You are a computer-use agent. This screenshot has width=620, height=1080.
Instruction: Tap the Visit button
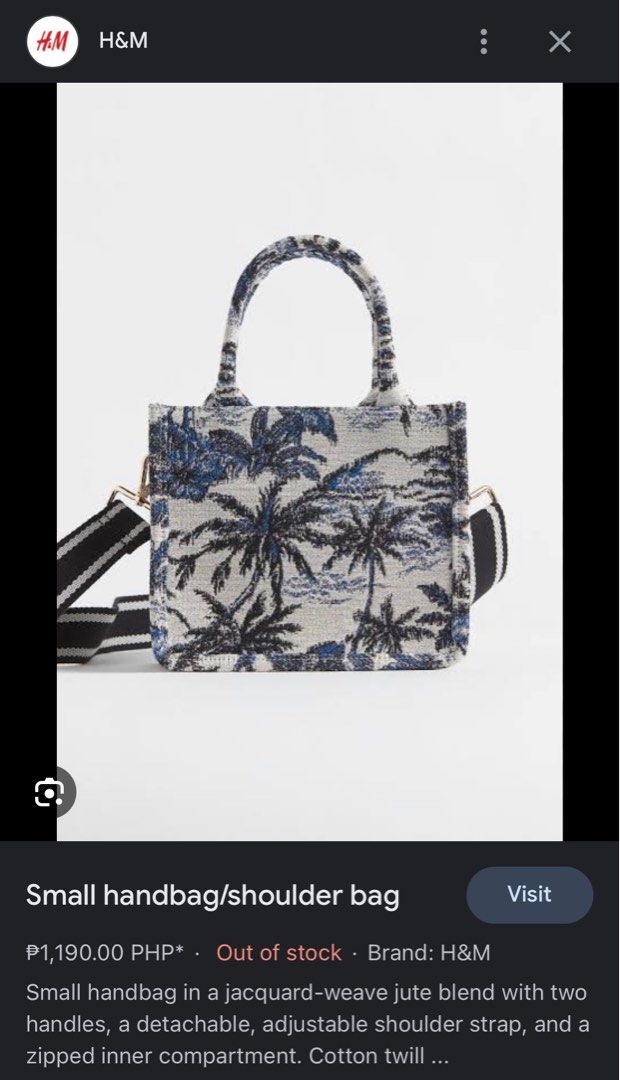[529, 894]
